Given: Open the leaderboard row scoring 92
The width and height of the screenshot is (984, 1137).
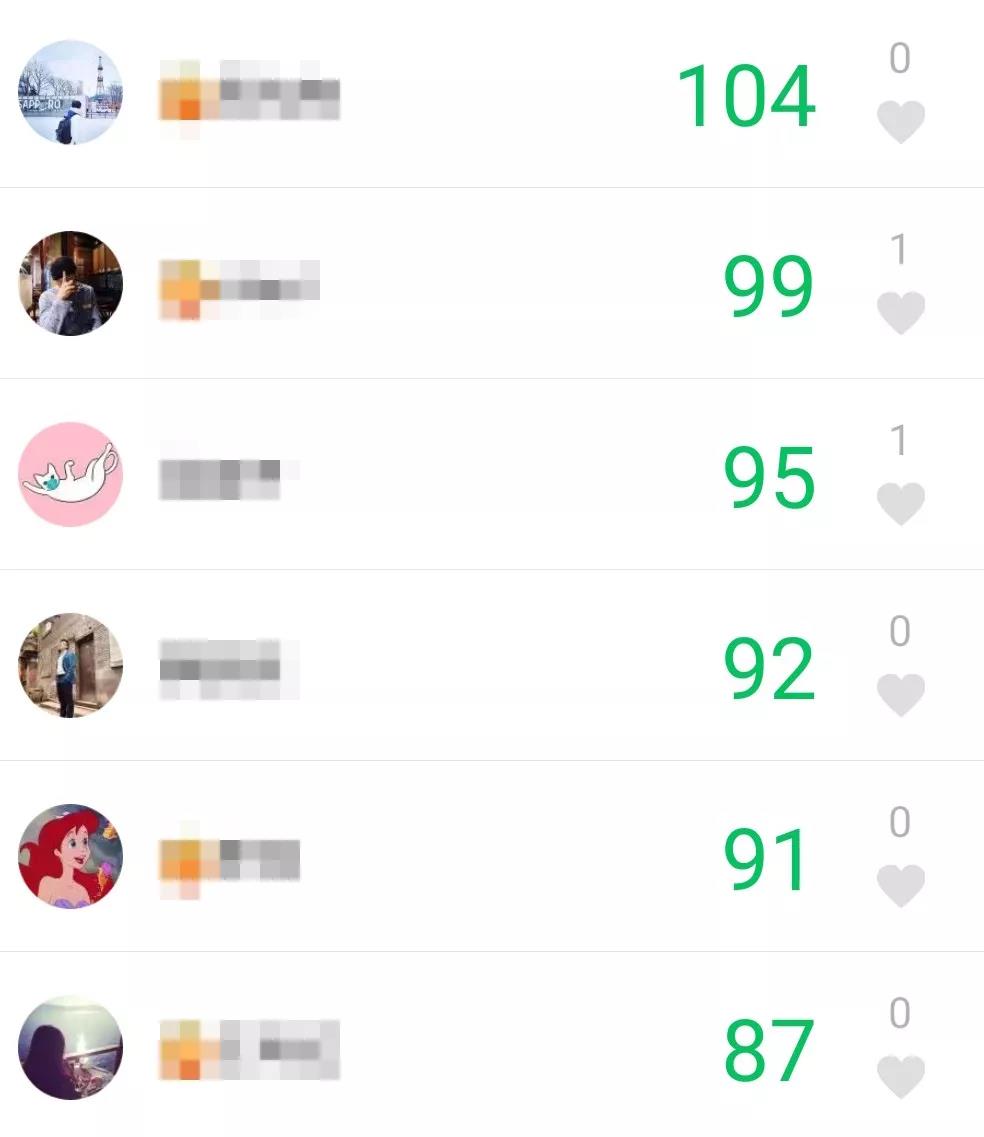Looking at the screenshot, I should (450, 666).
